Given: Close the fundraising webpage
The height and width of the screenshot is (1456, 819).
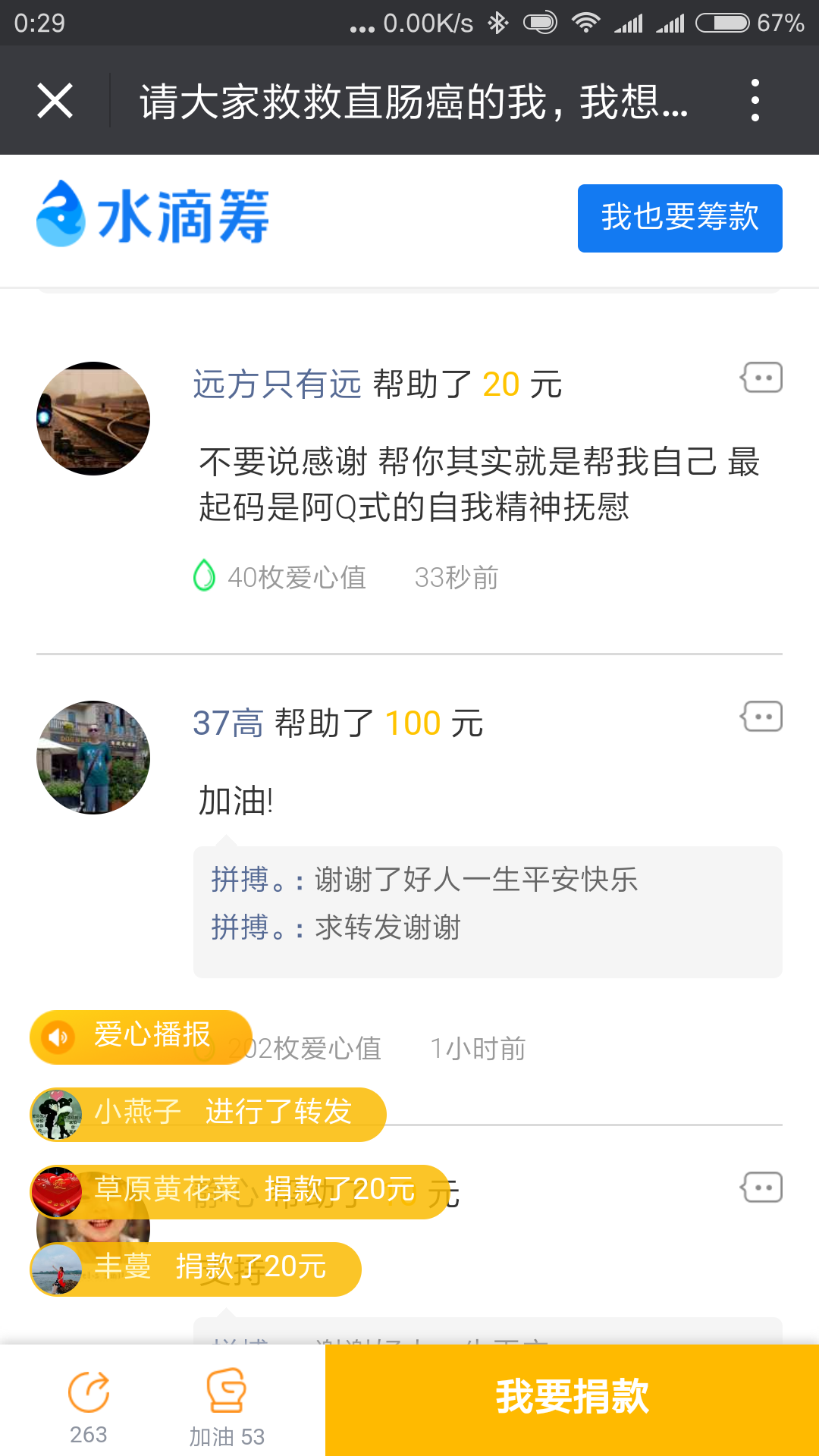Looking at the screenshot, I should click(x=55, y=101).
